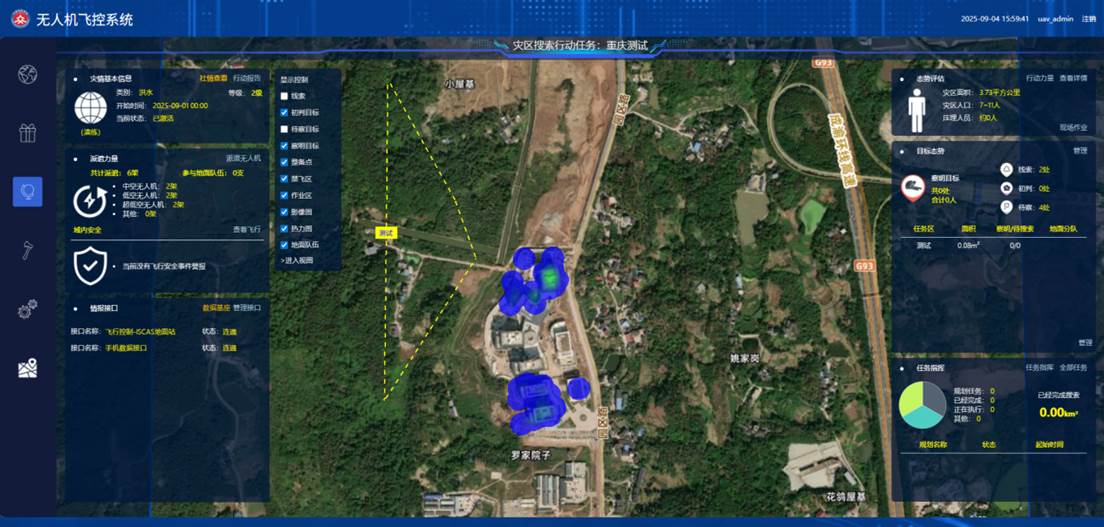Tap 进入视图 to enter view
The width and height of the screenshot is (1104, 527).
click(x=297, y=260)
